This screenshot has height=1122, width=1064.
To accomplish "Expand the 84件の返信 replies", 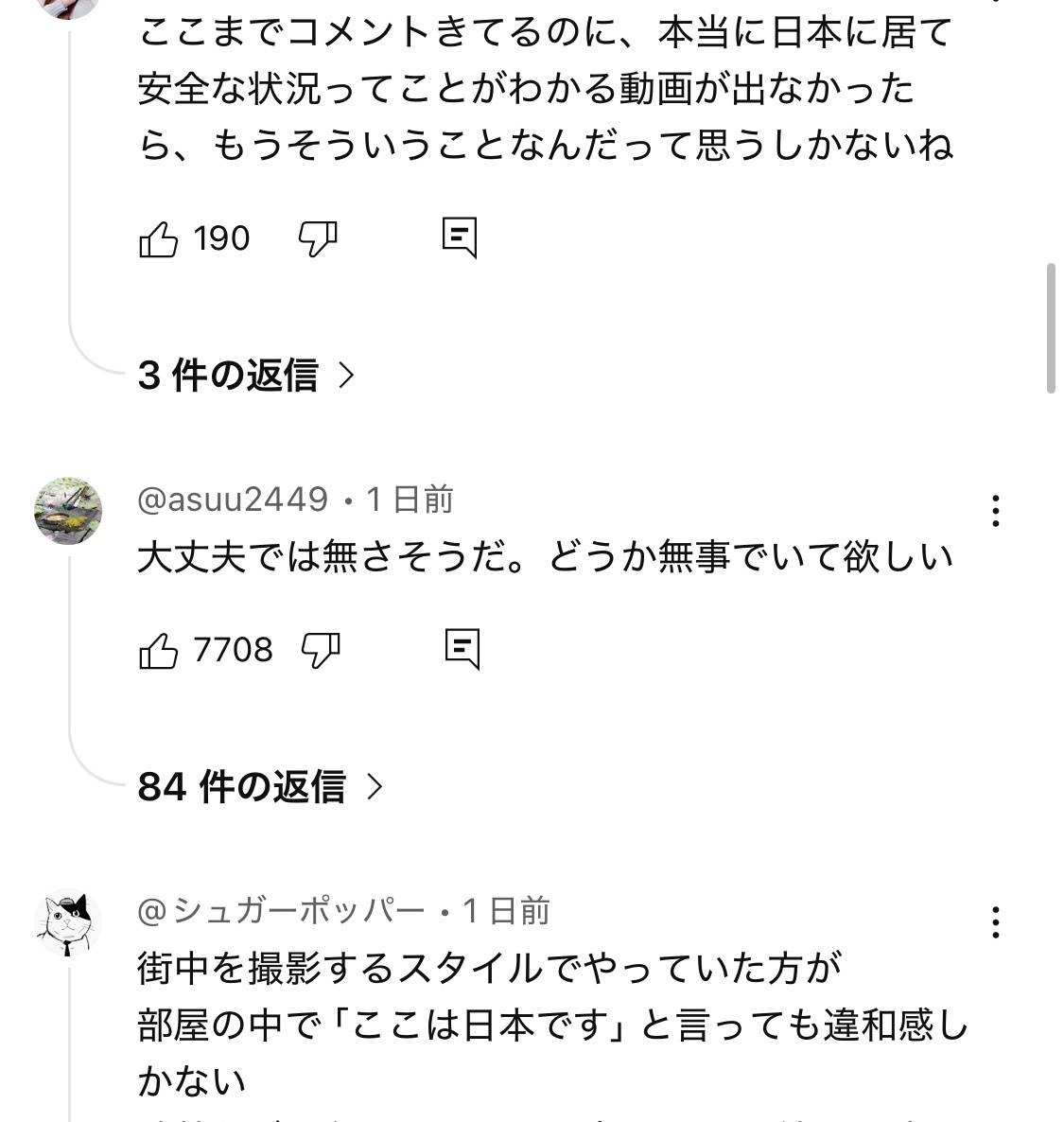I will pyautogui.click(x=260, y=786).
